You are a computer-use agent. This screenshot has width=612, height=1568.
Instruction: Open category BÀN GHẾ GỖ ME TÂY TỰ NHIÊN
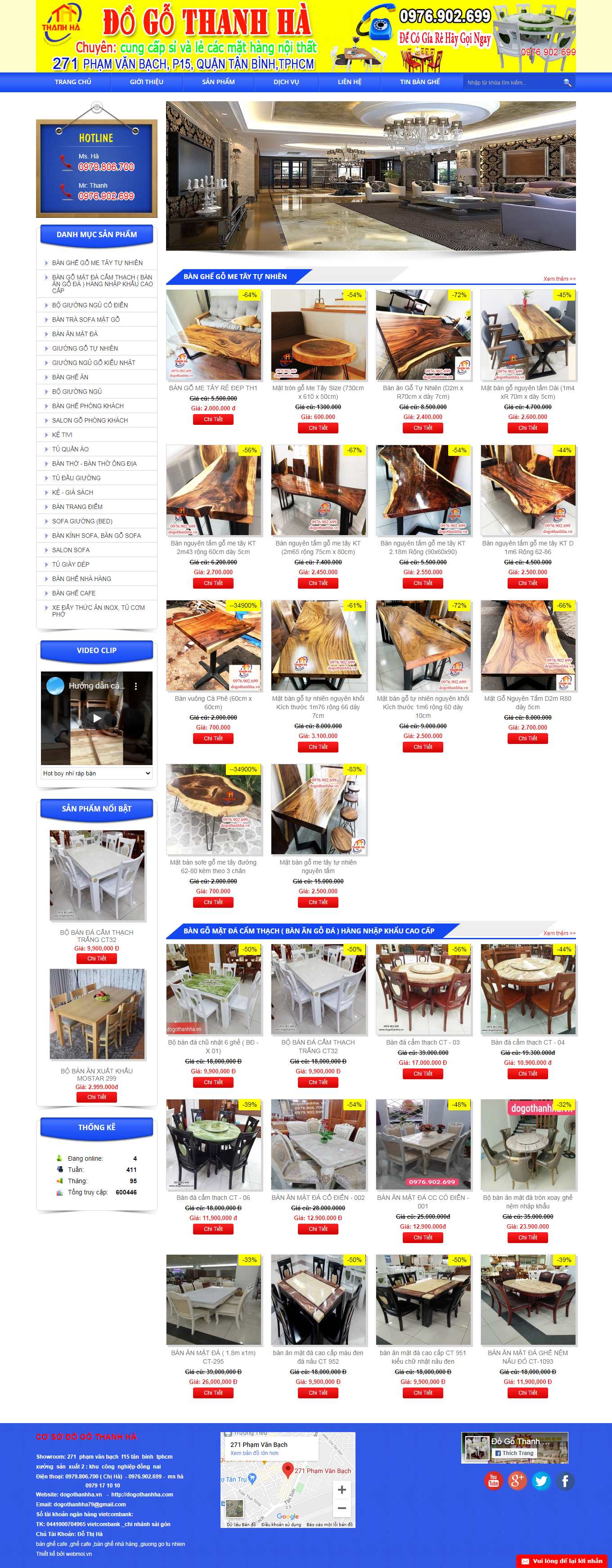97,263
